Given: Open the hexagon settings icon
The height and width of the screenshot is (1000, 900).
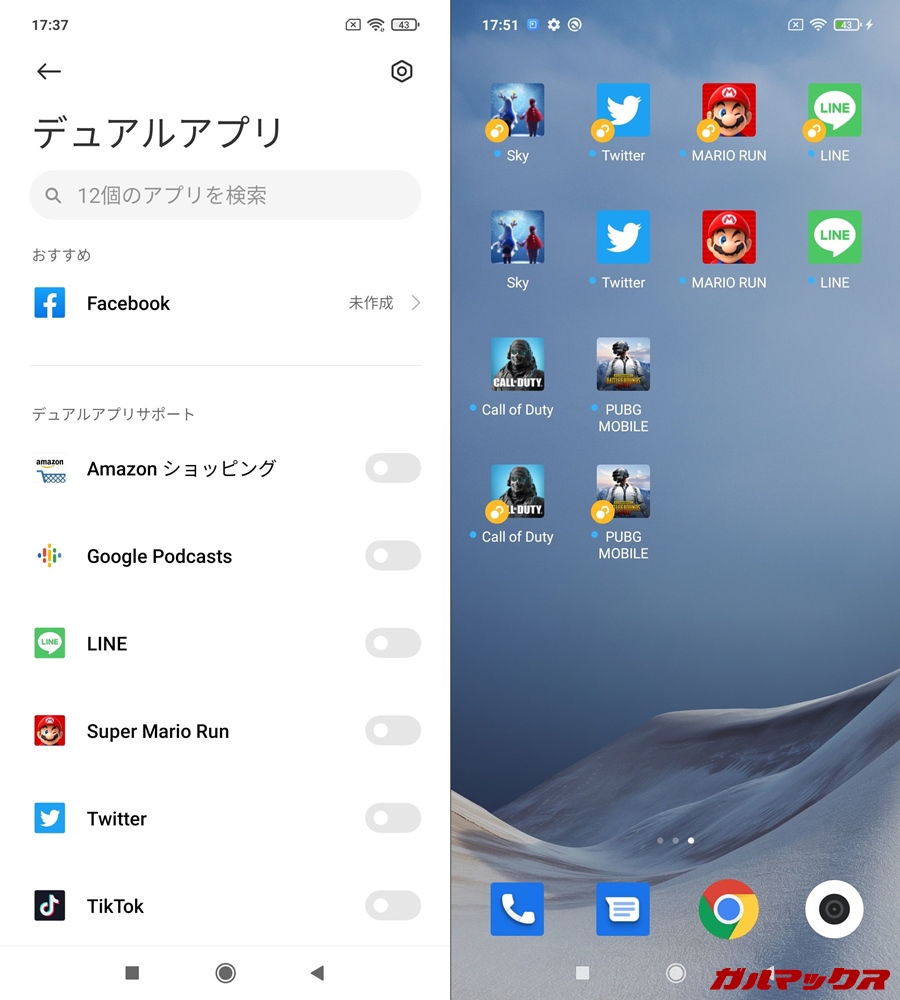Looking at the screenshot, I should (x=401, y=71).
